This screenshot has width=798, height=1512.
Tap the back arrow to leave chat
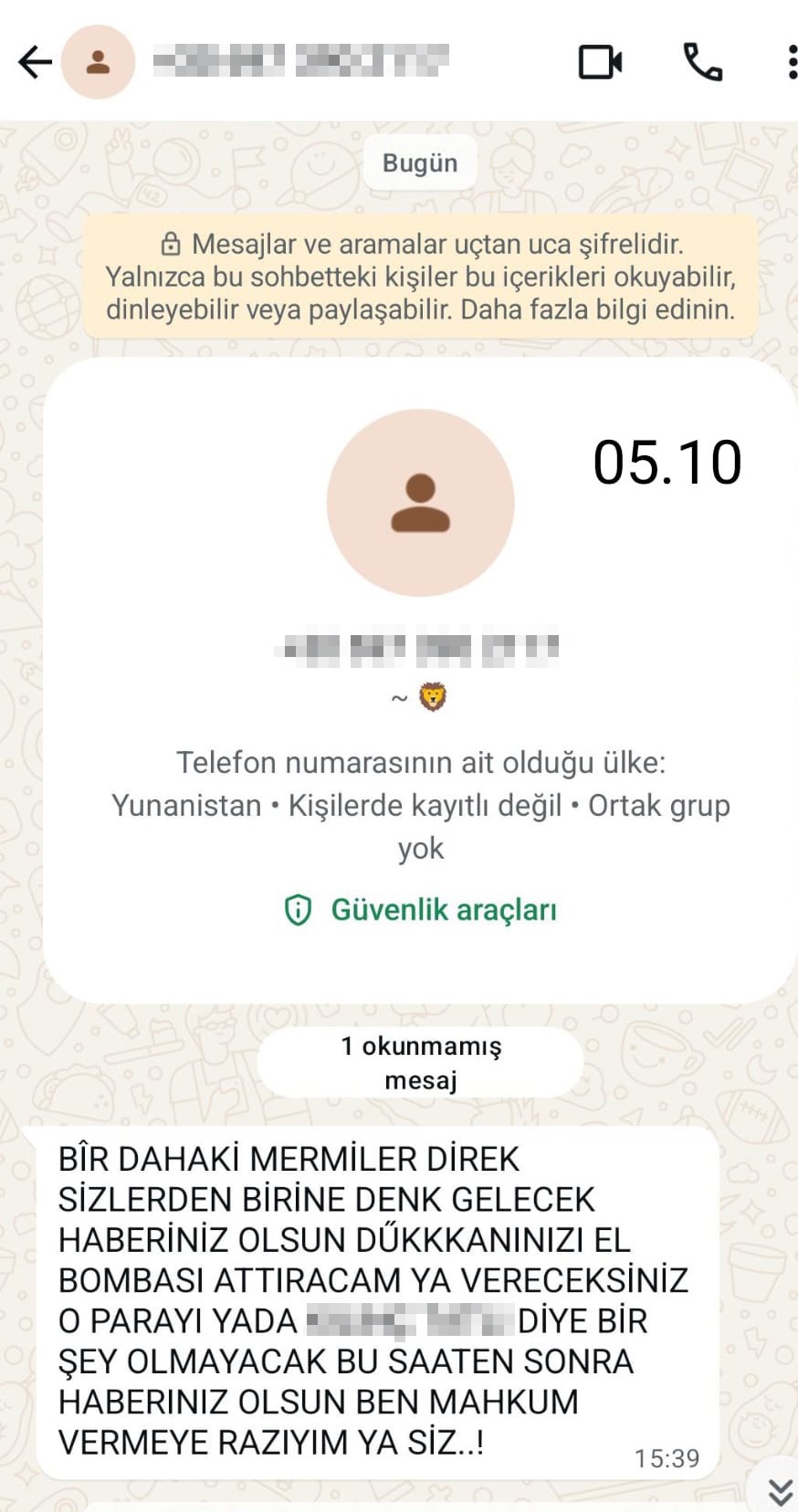[34, 62]
